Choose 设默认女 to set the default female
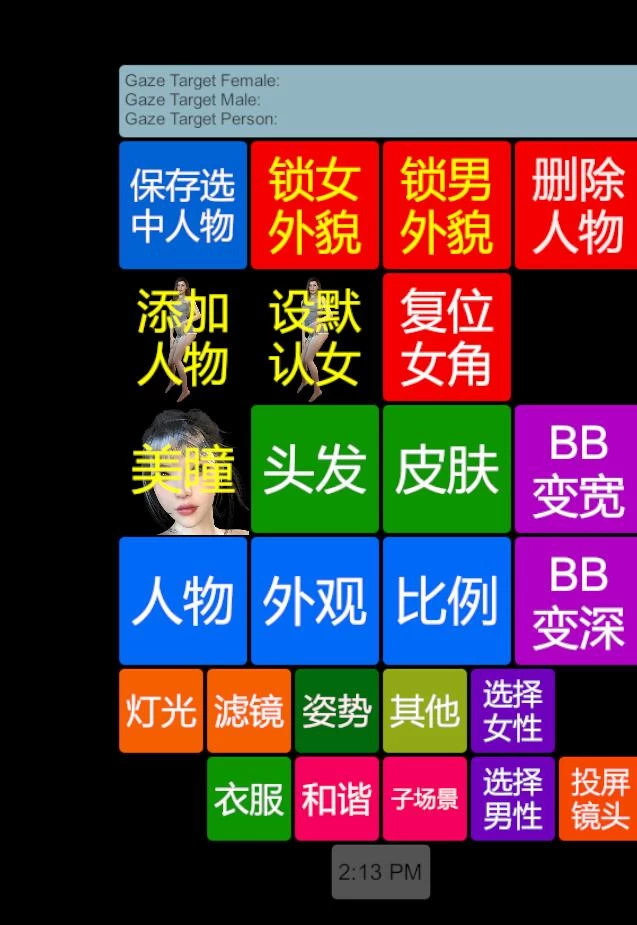Image resolution: width=637 pixels, height=925 pixels. coord(314,338)
